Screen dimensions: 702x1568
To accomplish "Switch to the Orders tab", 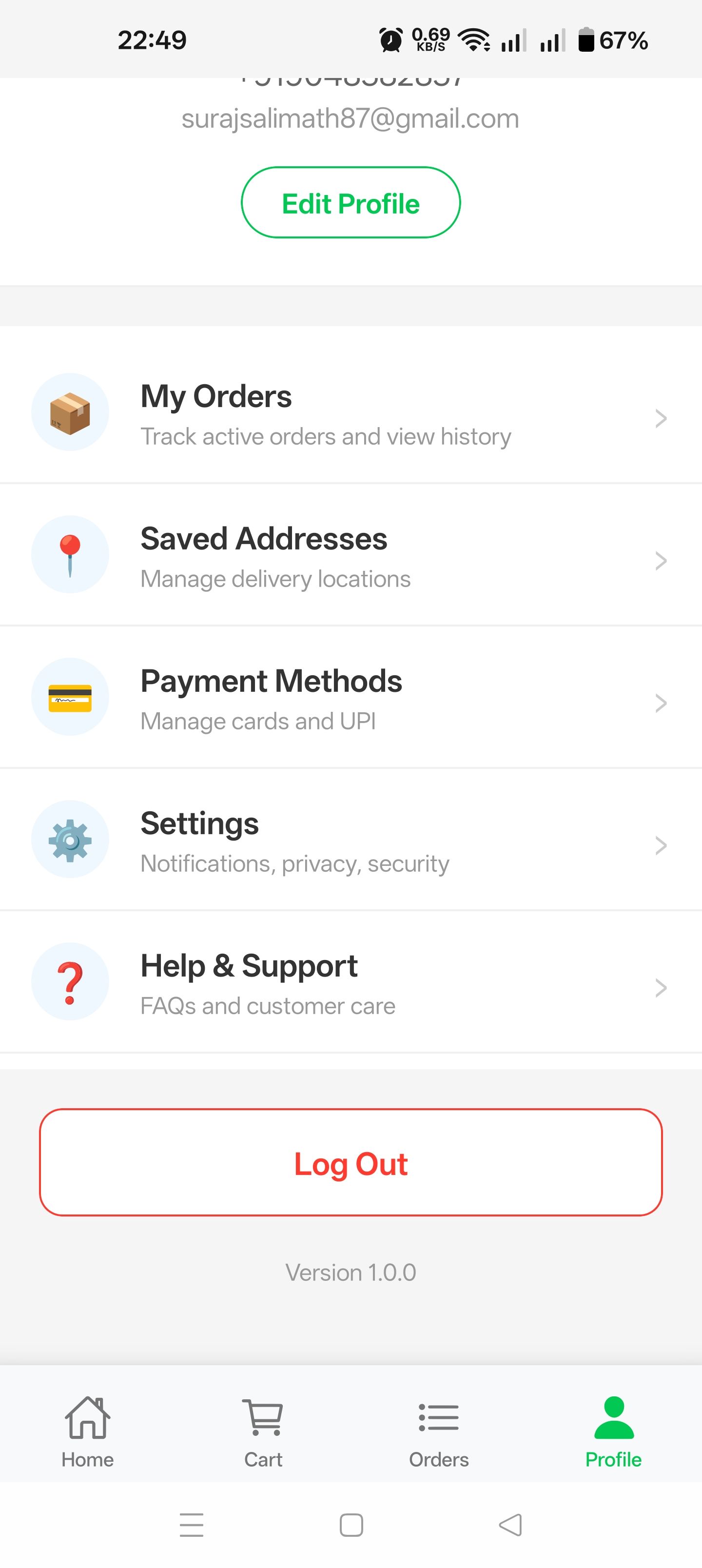I will 438,1431.
